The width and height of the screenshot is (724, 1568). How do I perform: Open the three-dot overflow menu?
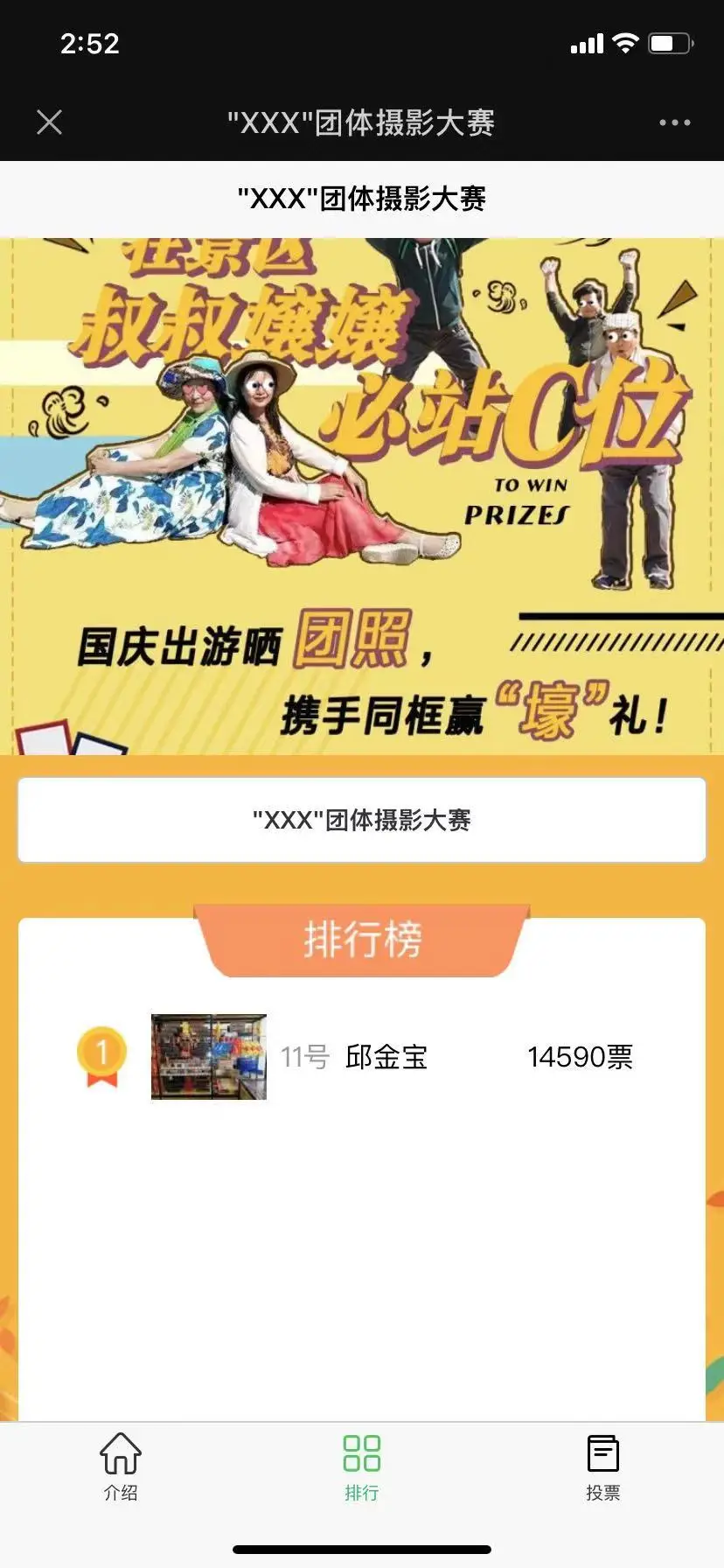tap(674, 122)
